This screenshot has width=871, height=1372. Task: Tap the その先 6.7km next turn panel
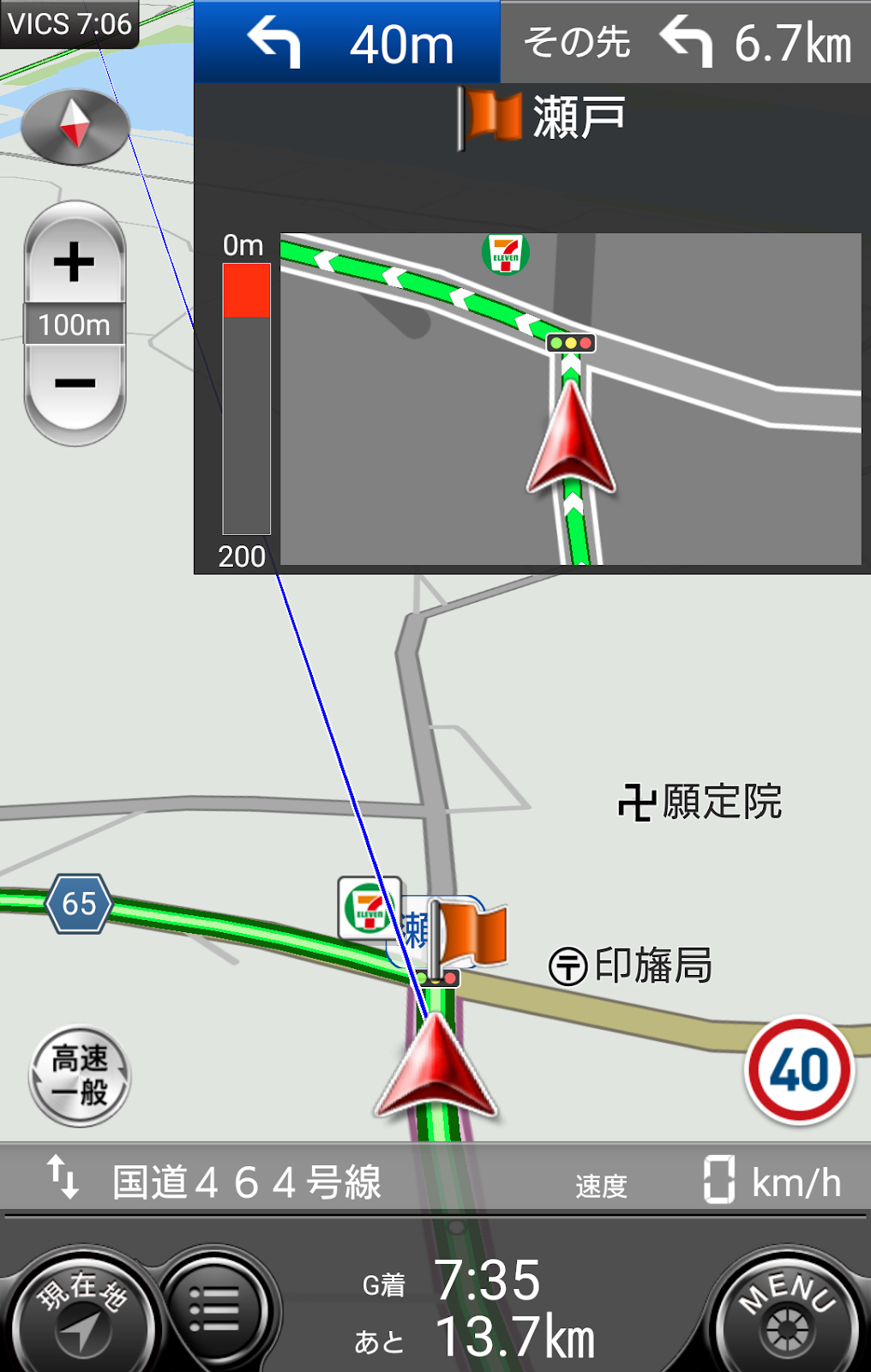point(686,43)
